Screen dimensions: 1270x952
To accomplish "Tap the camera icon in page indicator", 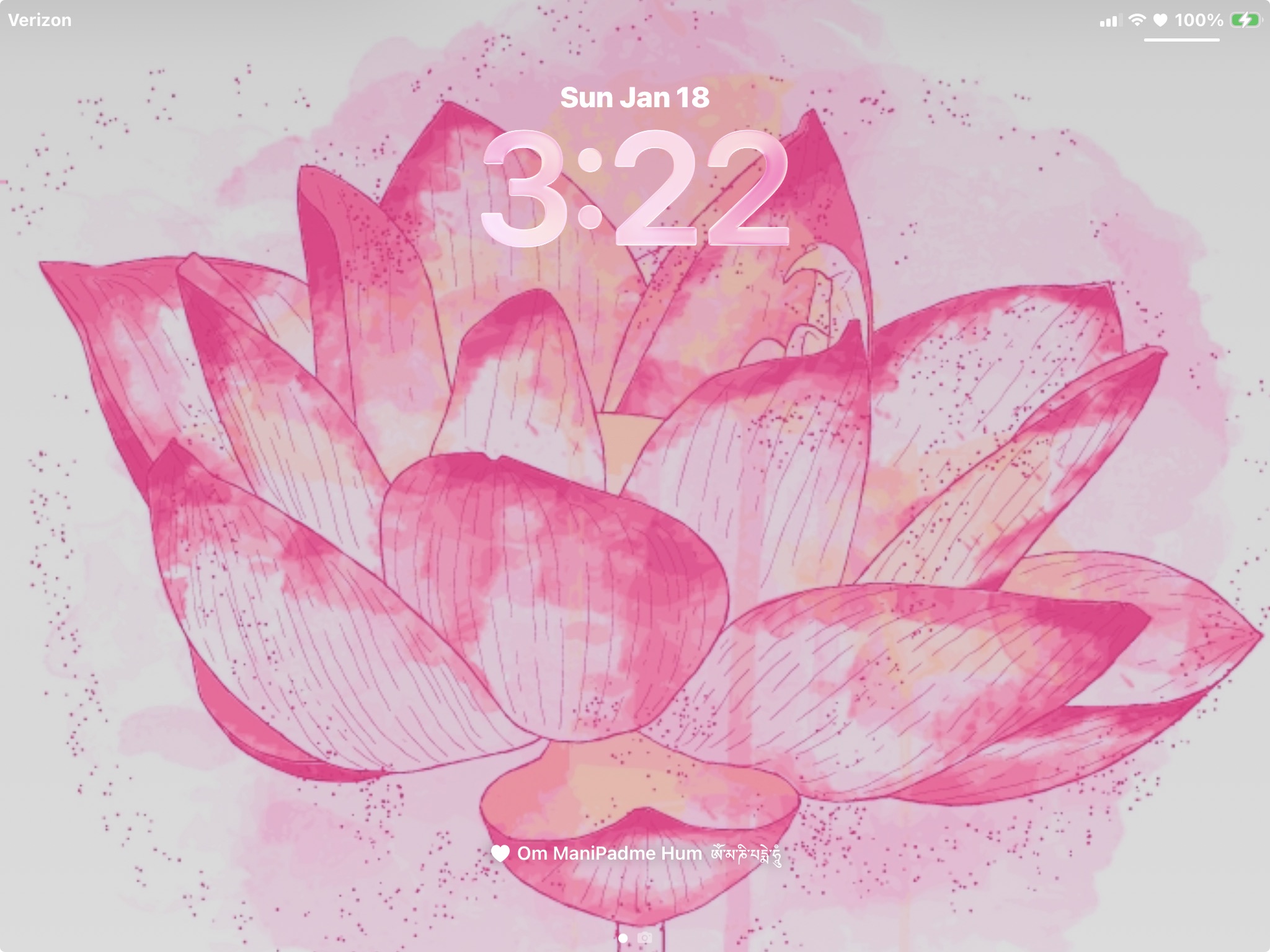I will pos(645,938).
